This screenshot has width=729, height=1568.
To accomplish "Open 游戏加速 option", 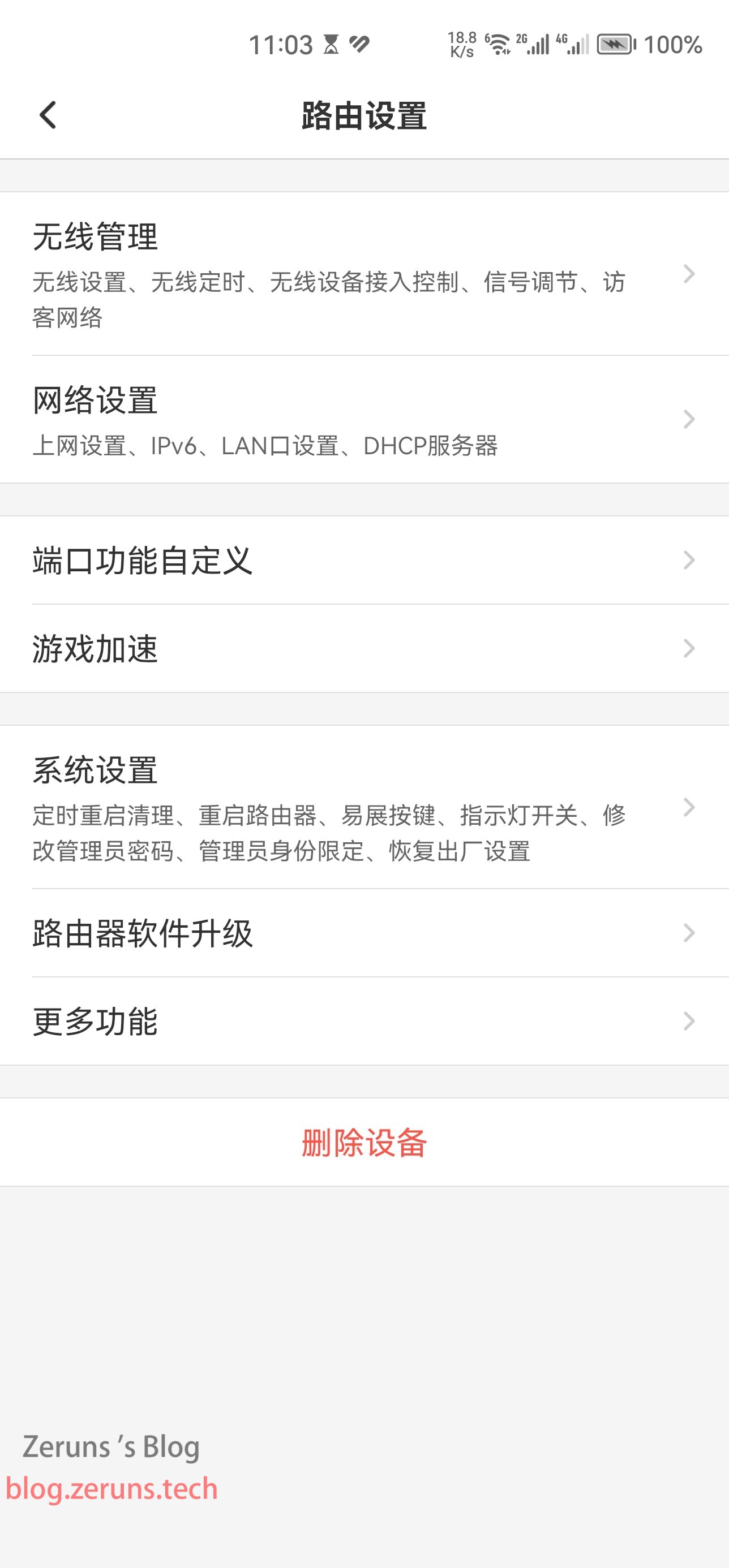I will point(364,648).
